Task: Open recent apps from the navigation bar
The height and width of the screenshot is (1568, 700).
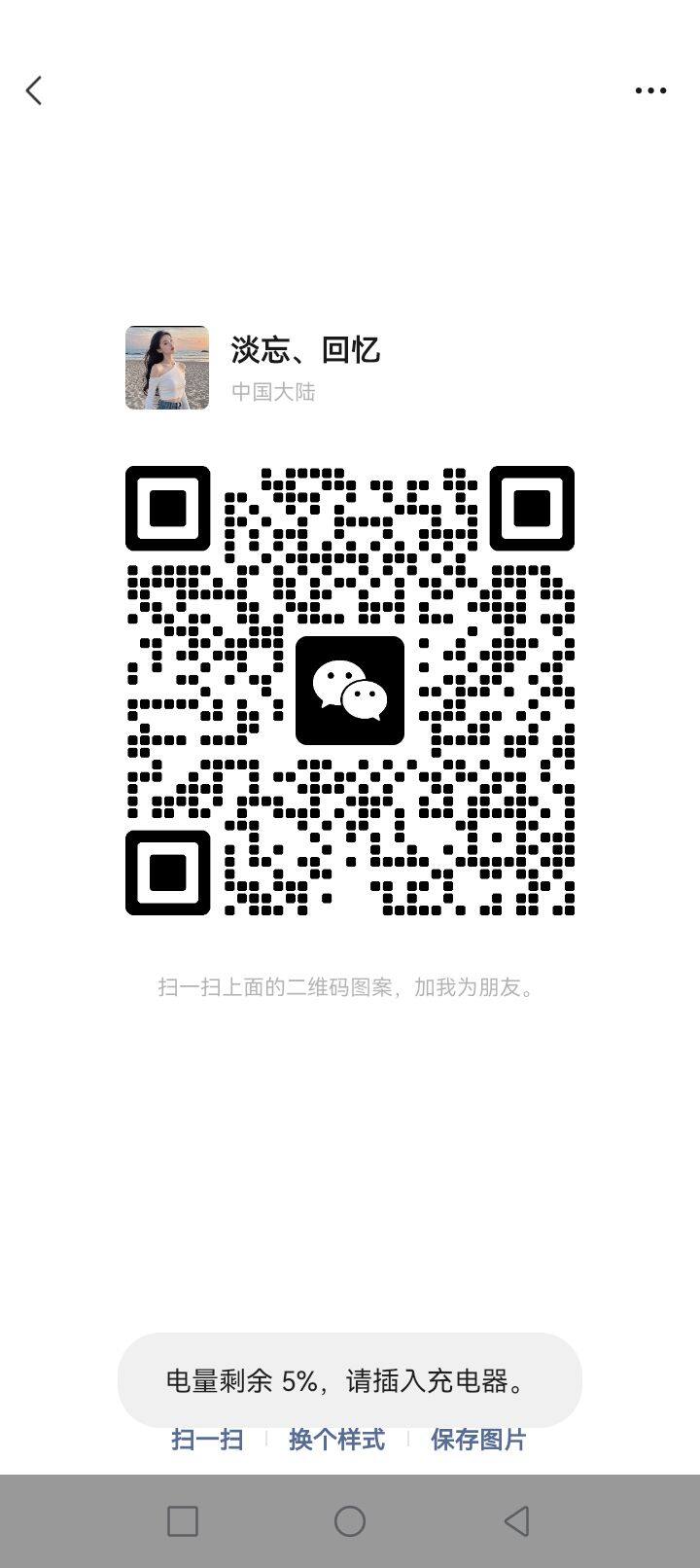Action: 183,1521
